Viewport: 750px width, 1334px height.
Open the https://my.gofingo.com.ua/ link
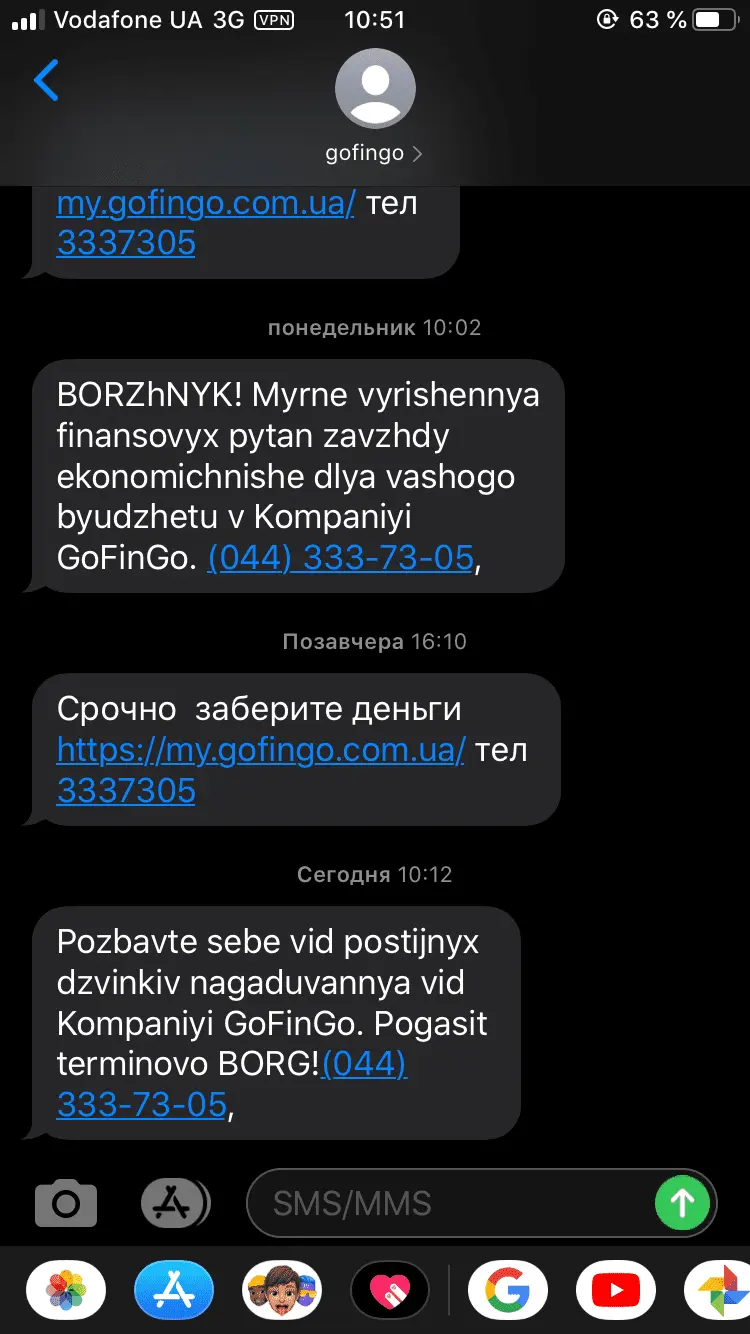(x=261, y=749)
